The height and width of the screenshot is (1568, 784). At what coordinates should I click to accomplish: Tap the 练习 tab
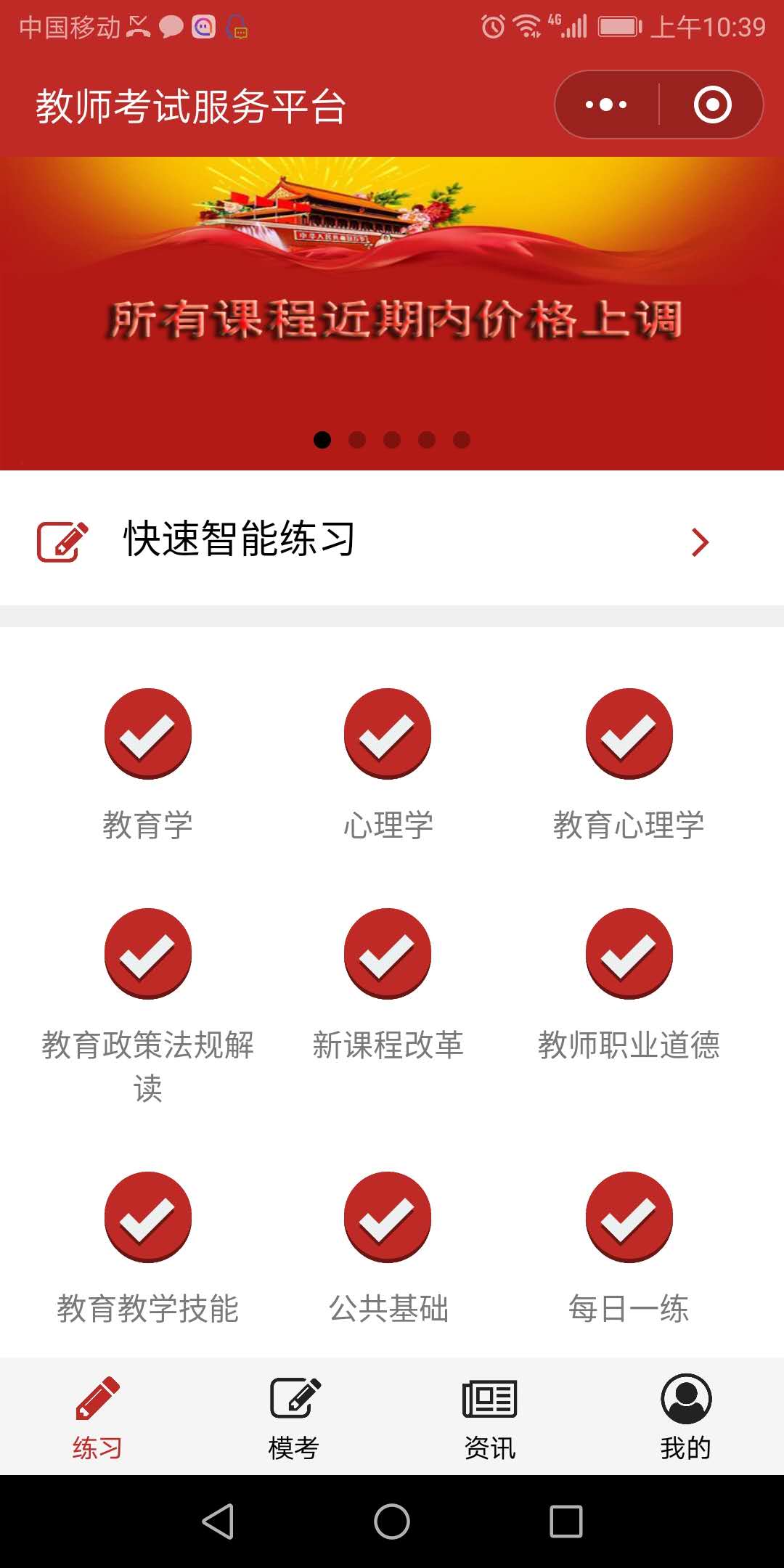pyautogui.click(x=97, y=1417)
